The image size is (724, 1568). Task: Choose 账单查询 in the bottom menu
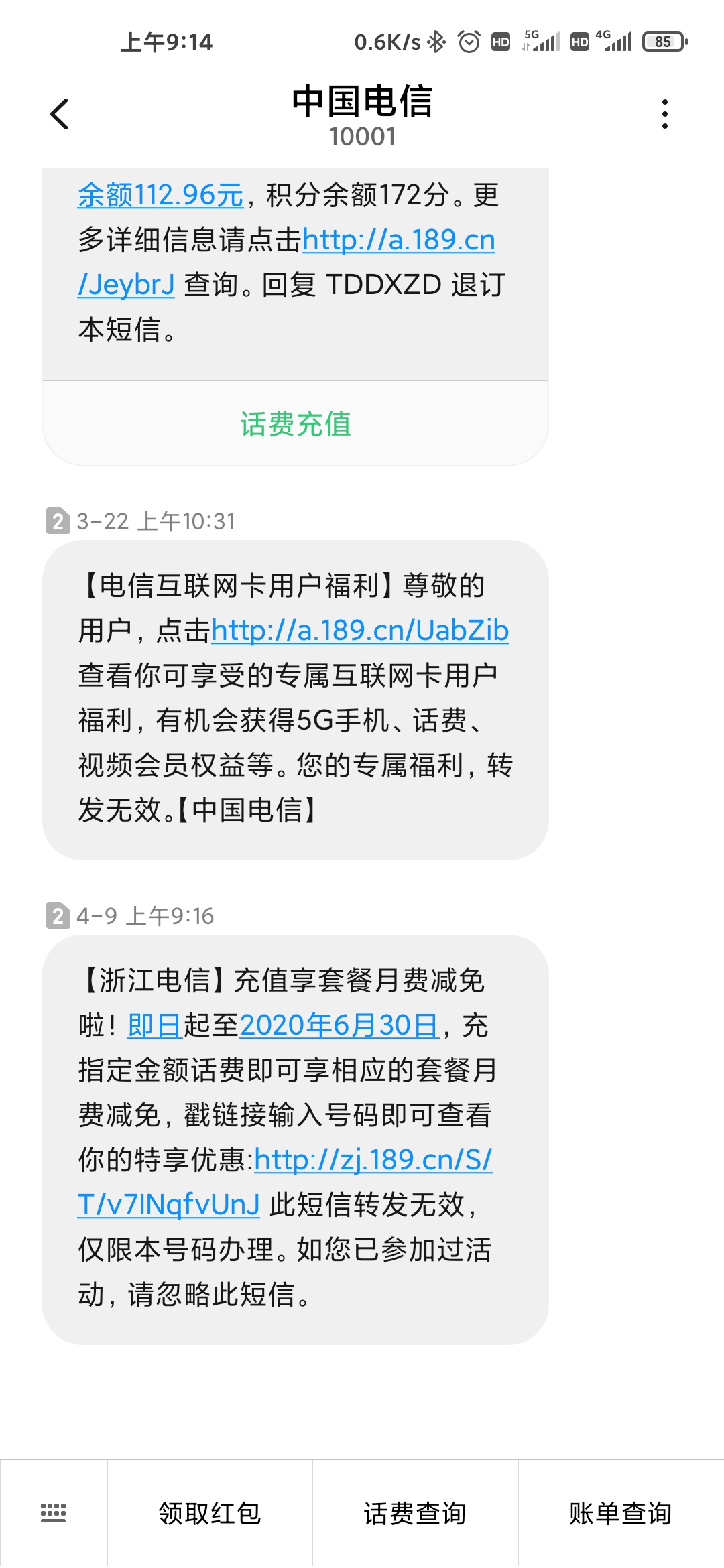621,1513
